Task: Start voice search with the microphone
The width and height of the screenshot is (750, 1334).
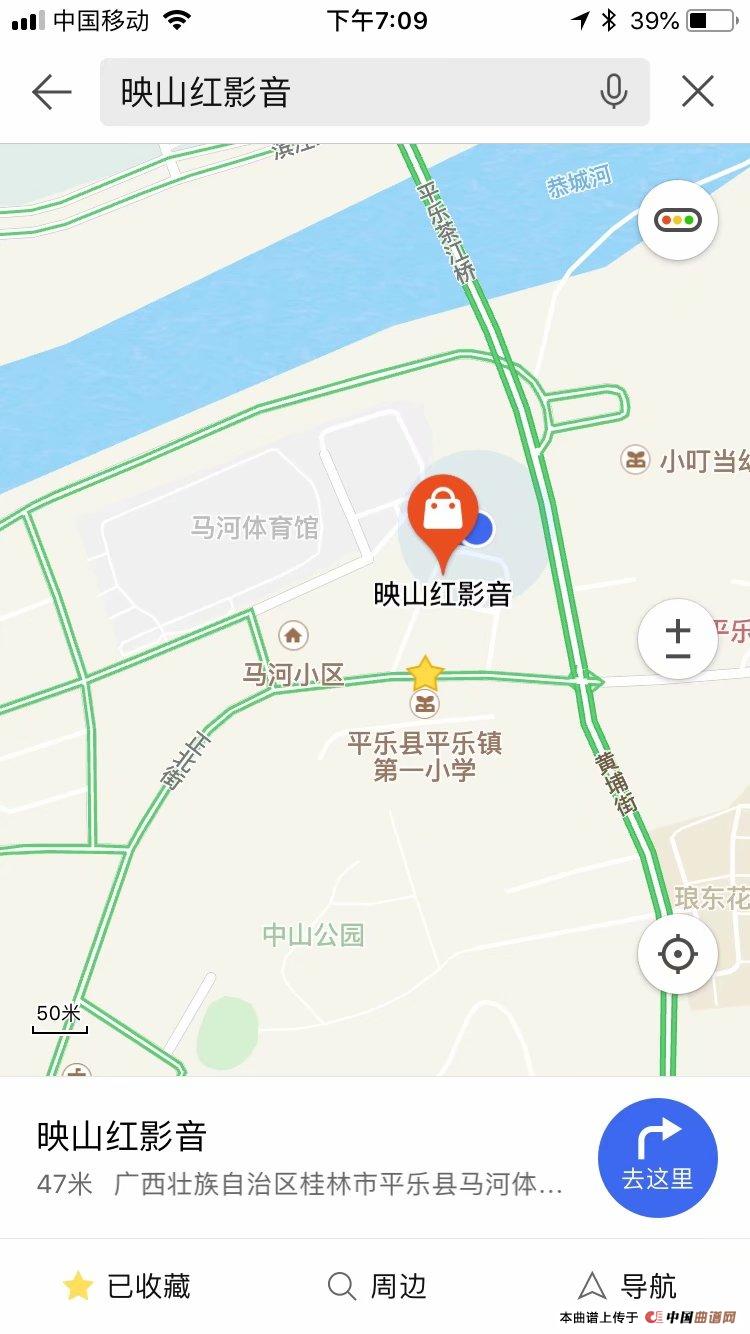Action: coord(613,93)
